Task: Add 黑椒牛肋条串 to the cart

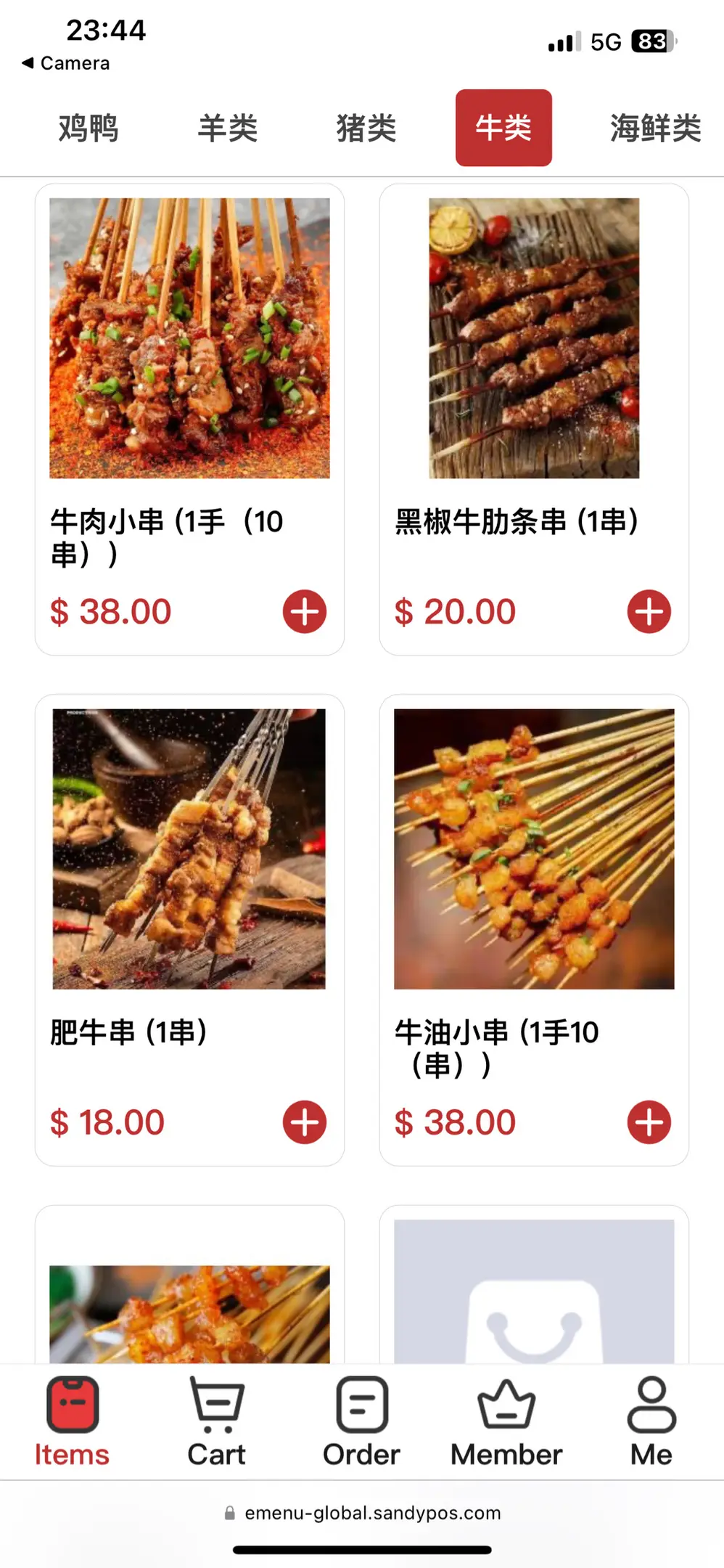Action: [649, 611]
